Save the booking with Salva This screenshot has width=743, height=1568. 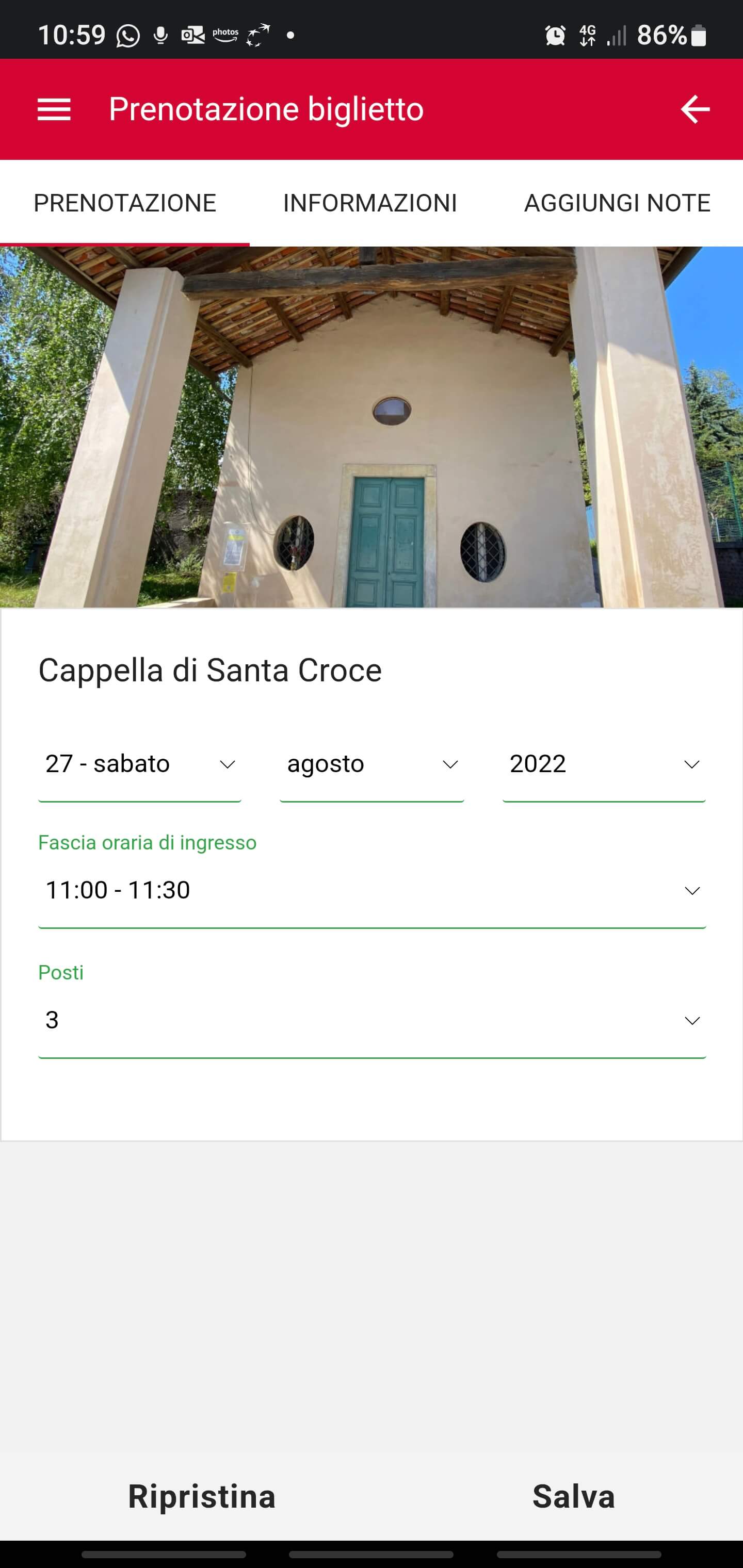(574, 1496)
